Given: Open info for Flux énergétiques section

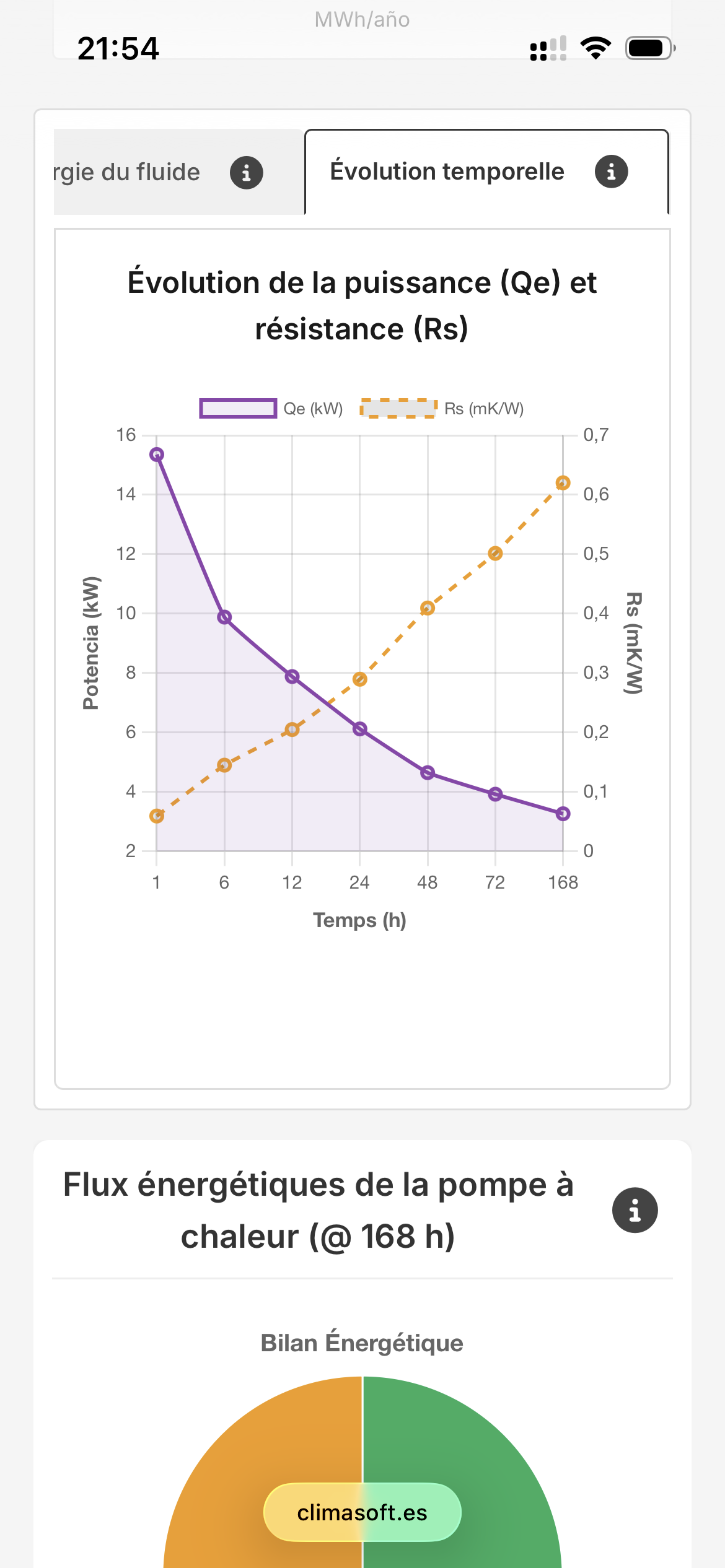Looking at the screenshot, I should click(635, 1210).
